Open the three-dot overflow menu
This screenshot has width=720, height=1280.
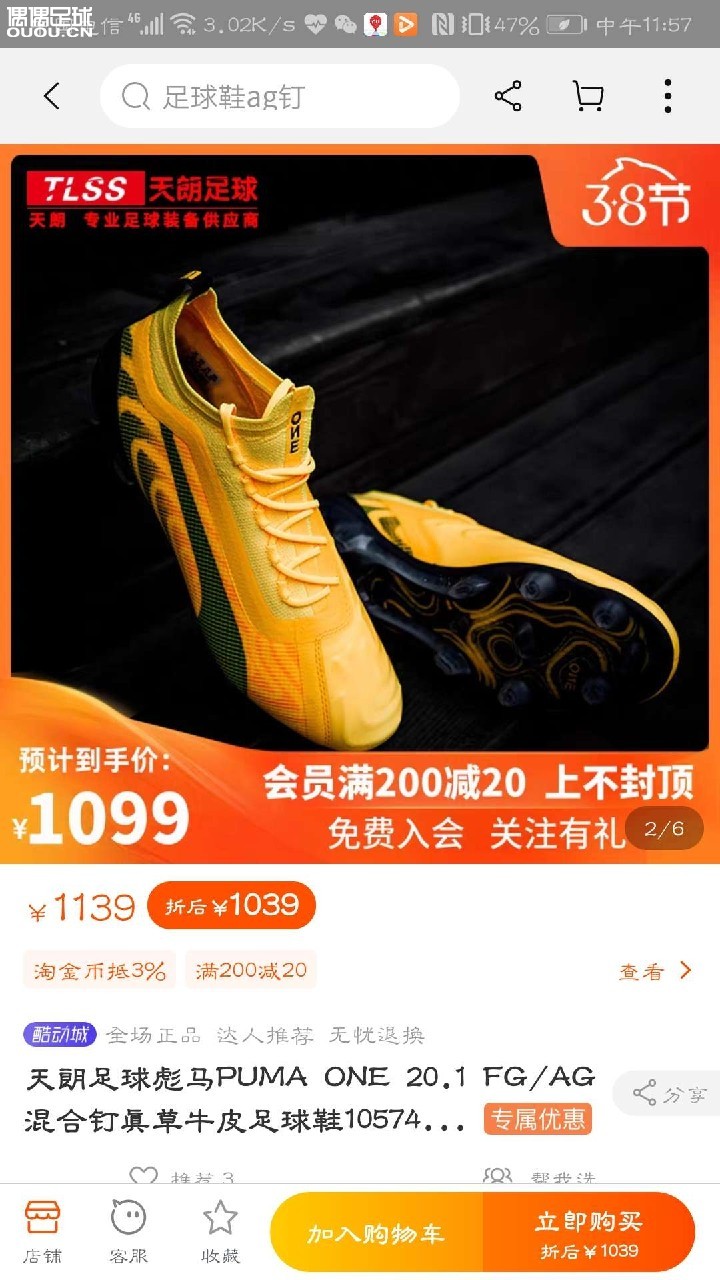tap(667, 96)
